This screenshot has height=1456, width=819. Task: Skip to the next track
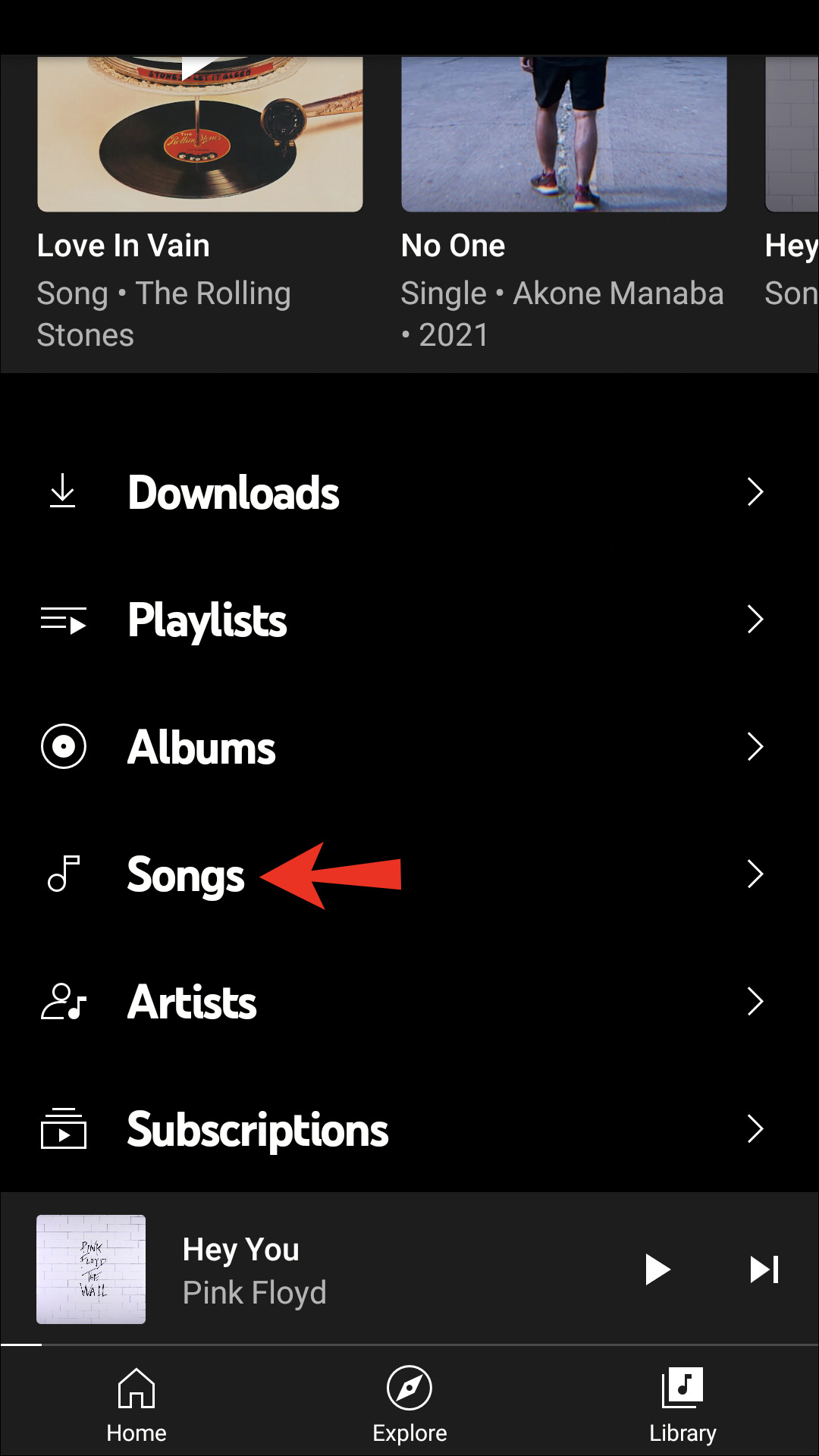pyautogui.click(x=764, y=1269)
